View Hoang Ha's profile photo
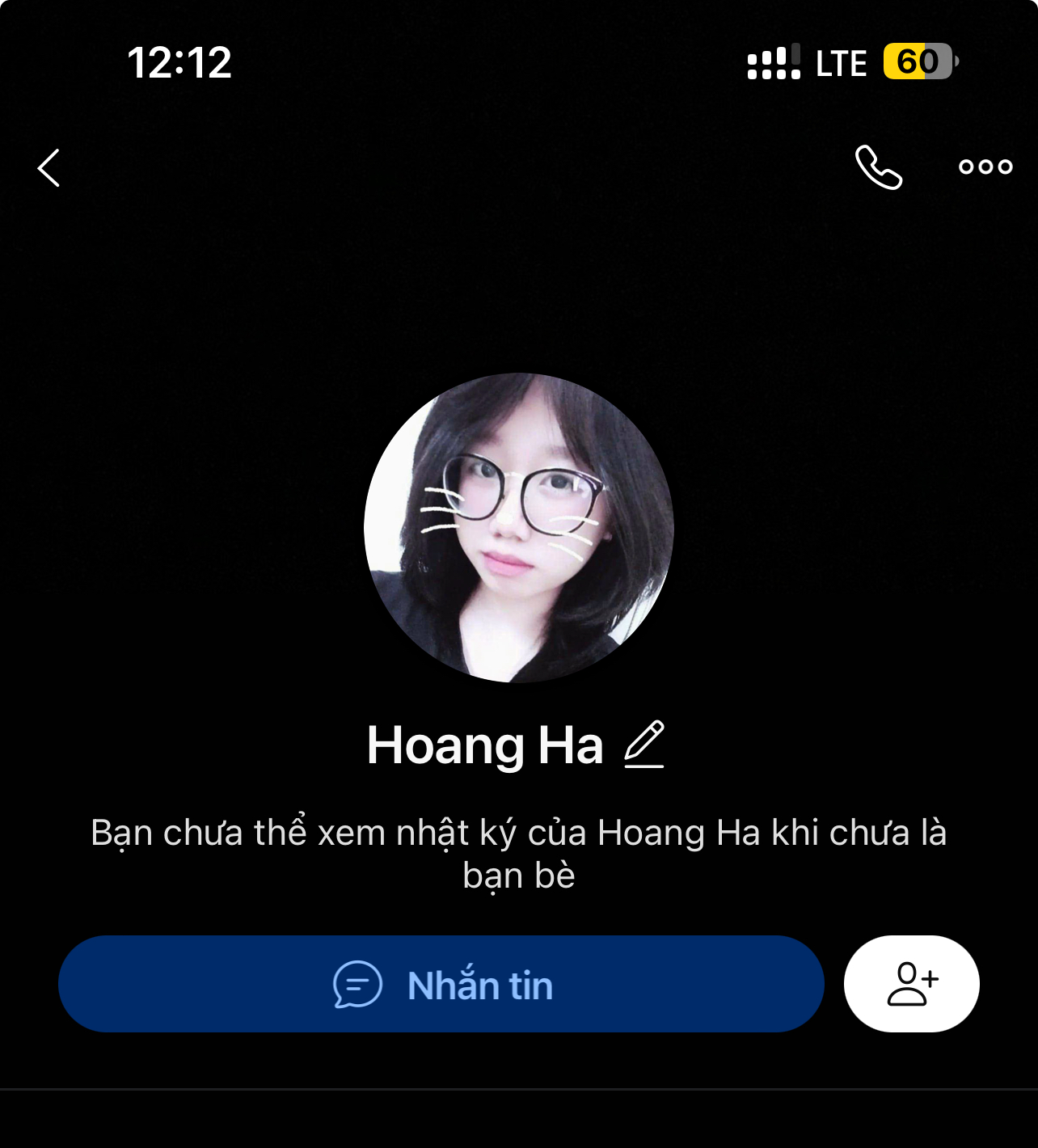The image size is (1038, 1148). [x=519, y=528]
